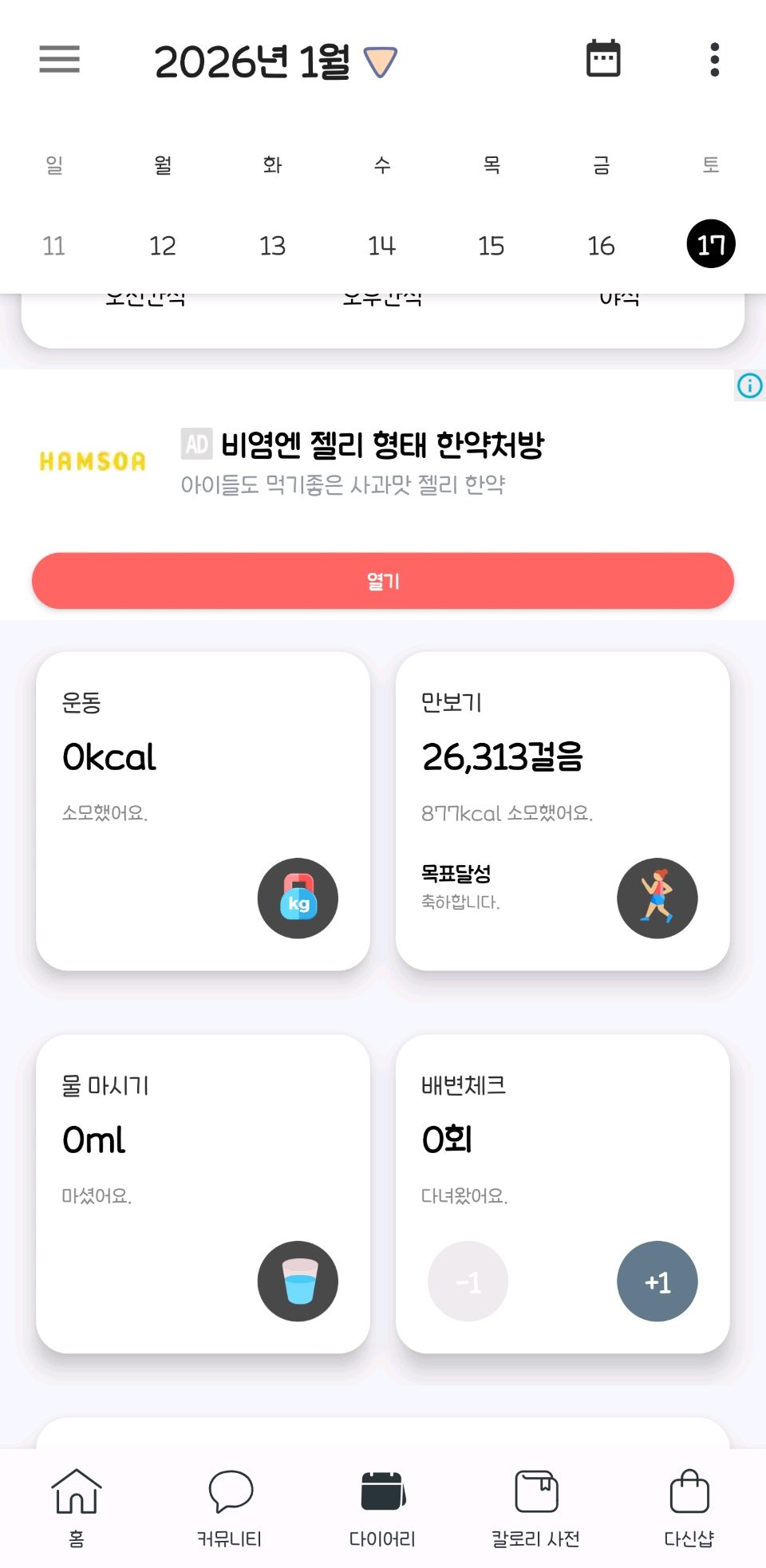
Task: Open the 칼로리 사전 tab
Action: tap(535, 1507)
